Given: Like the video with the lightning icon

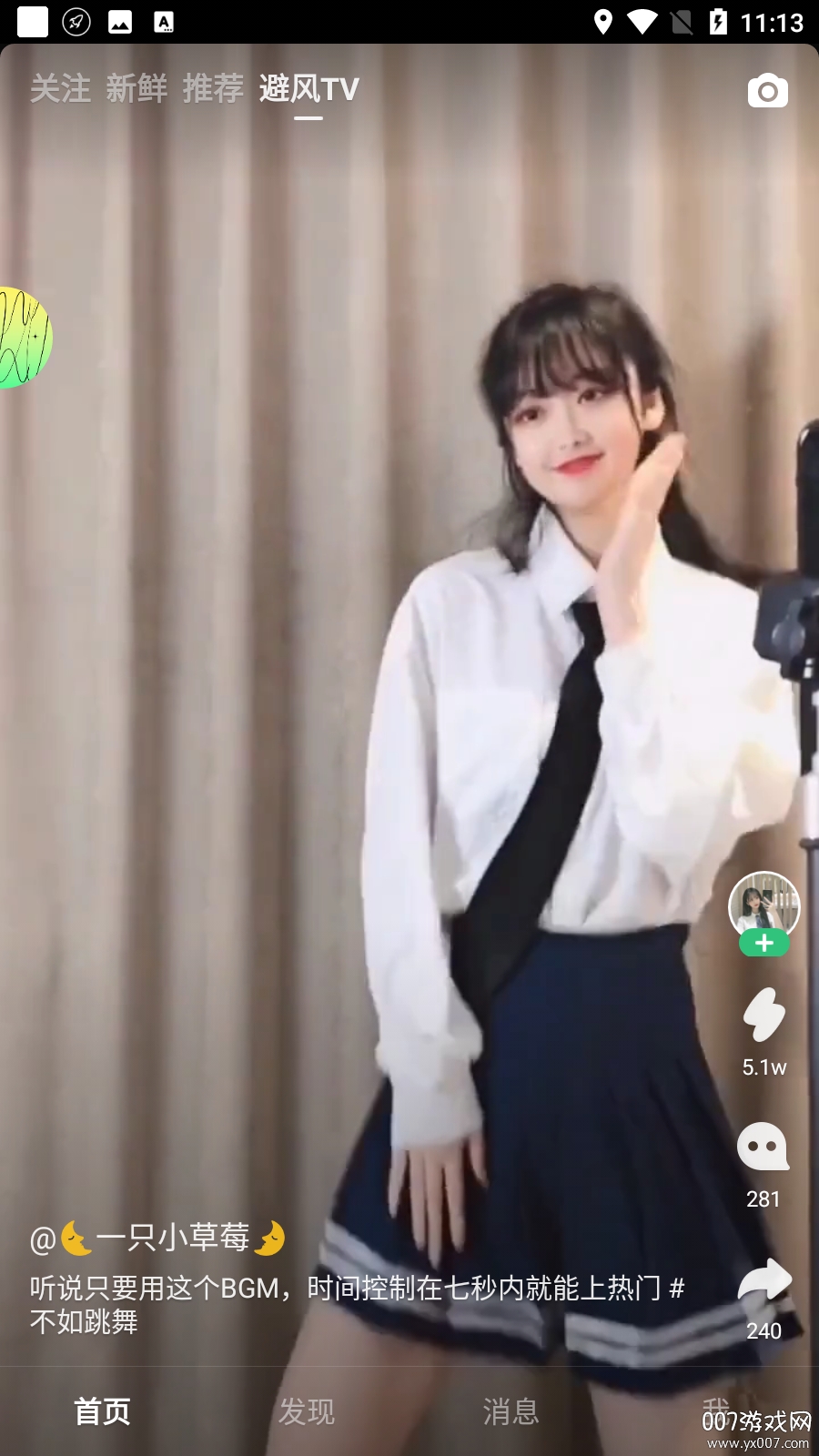Looking at the screenshot, I should click(x=763, y=1015).
